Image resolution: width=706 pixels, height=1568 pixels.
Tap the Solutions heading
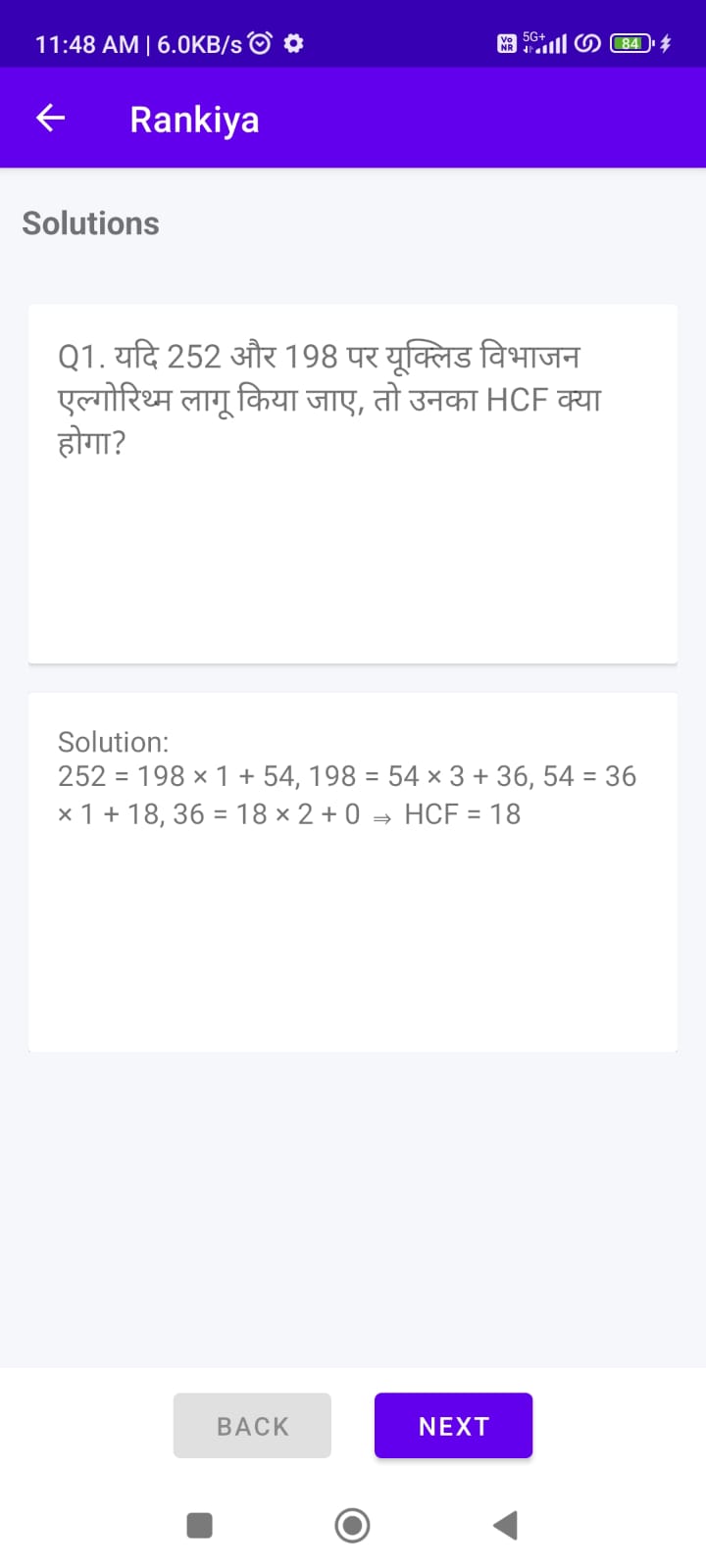pyautogui.click(x=90, y=222)
